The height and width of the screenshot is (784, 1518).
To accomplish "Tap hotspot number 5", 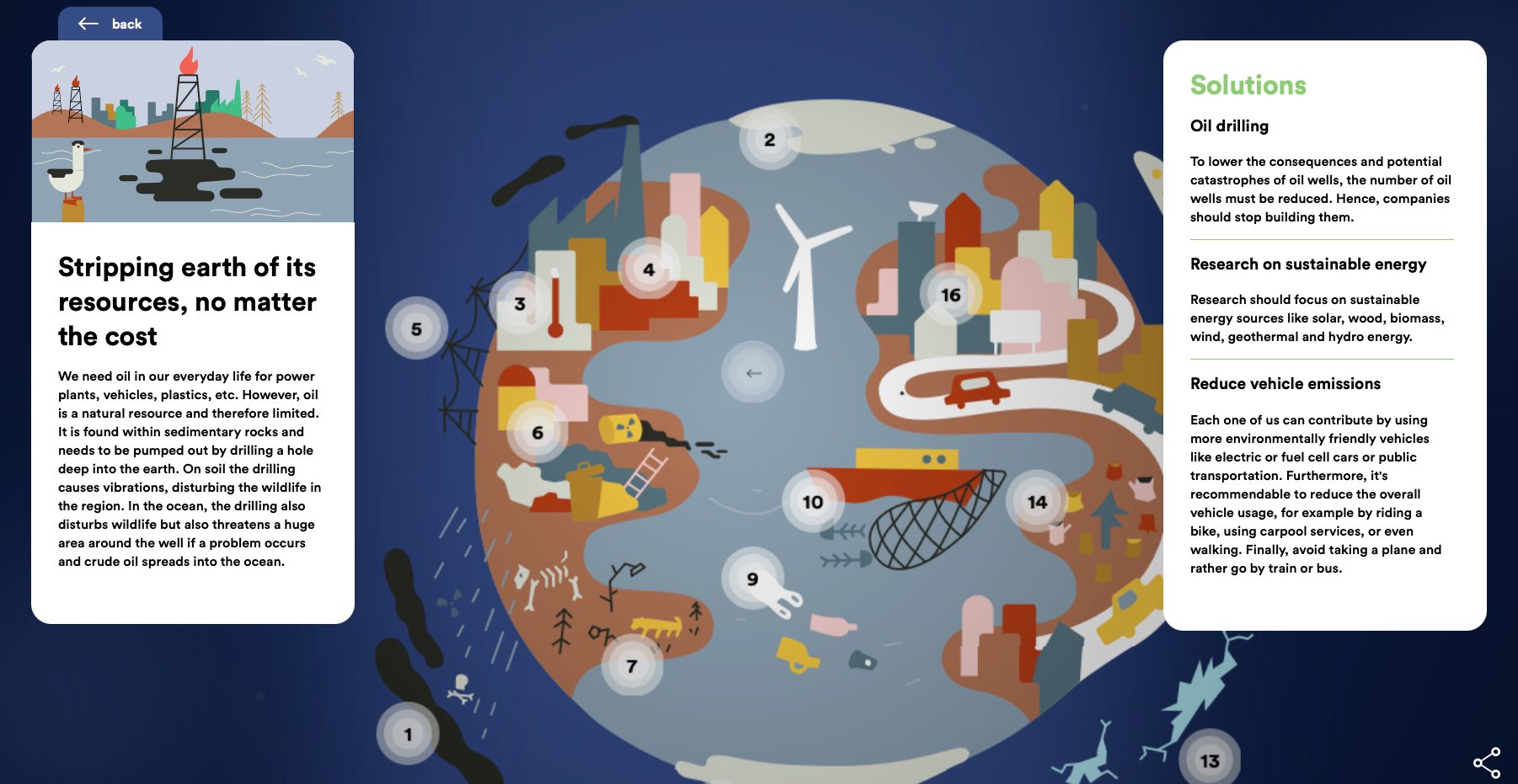I will coord(416,328).
